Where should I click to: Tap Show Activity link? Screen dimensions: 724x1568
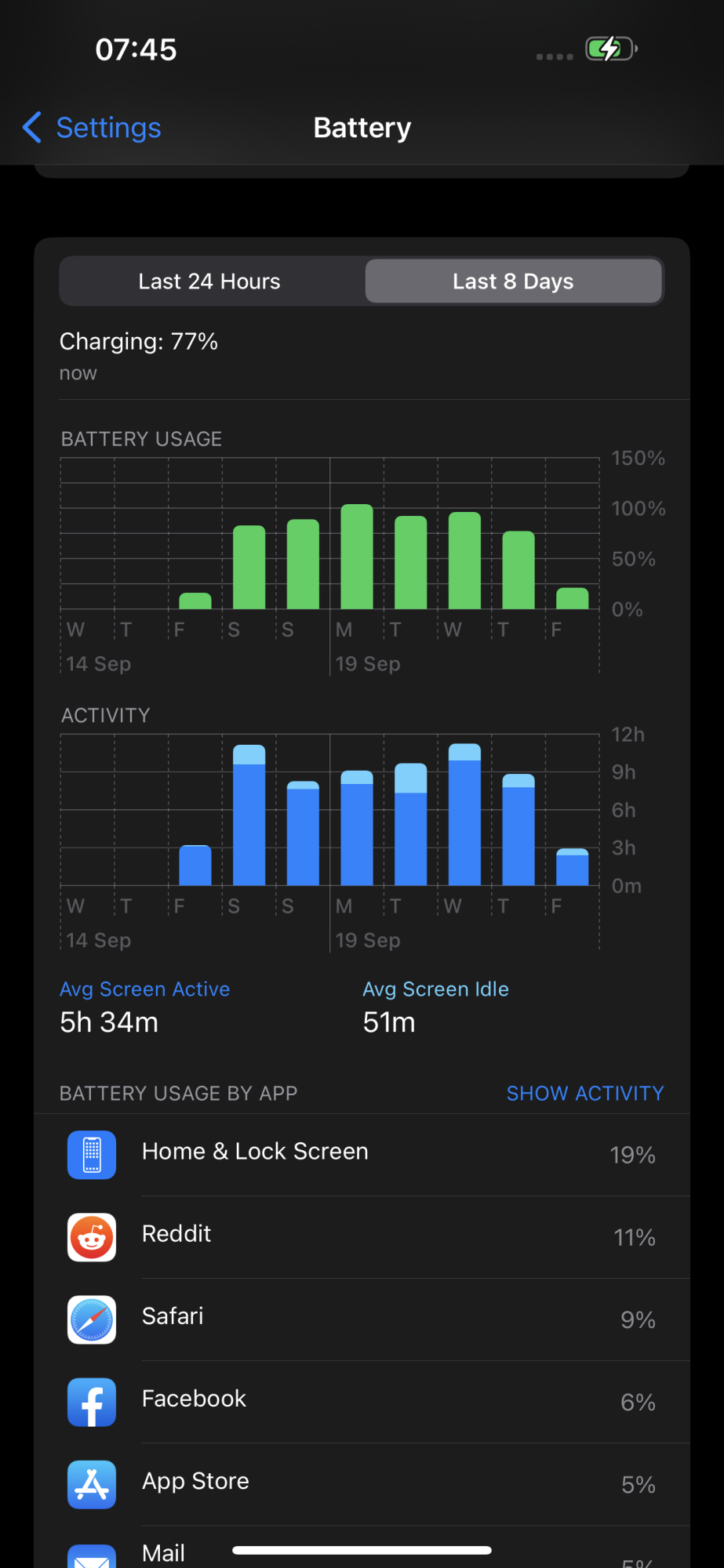(x=584, y=1093)
